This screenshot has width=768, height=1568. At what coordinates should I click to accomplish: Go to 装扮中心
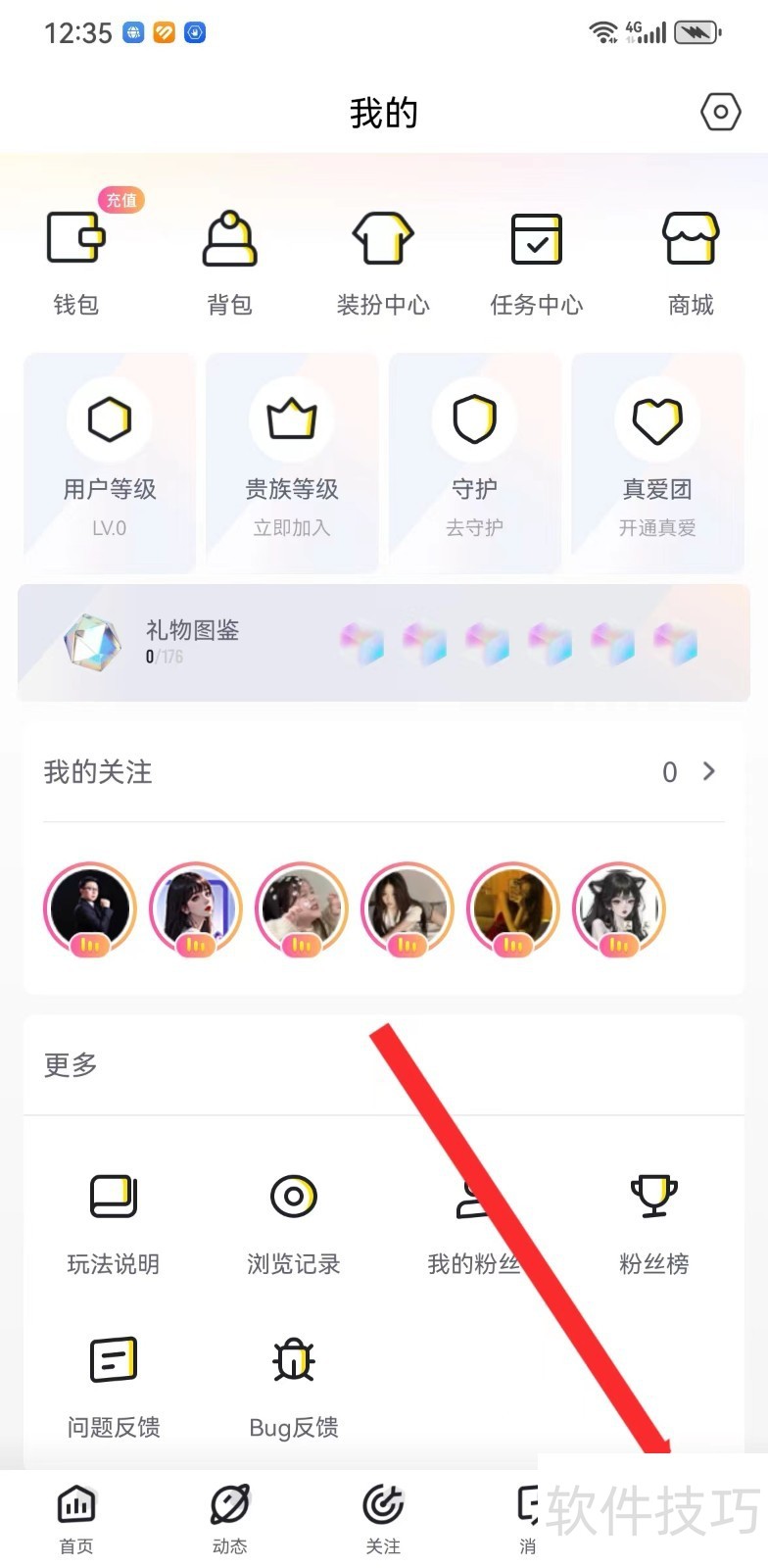[383, 257]
